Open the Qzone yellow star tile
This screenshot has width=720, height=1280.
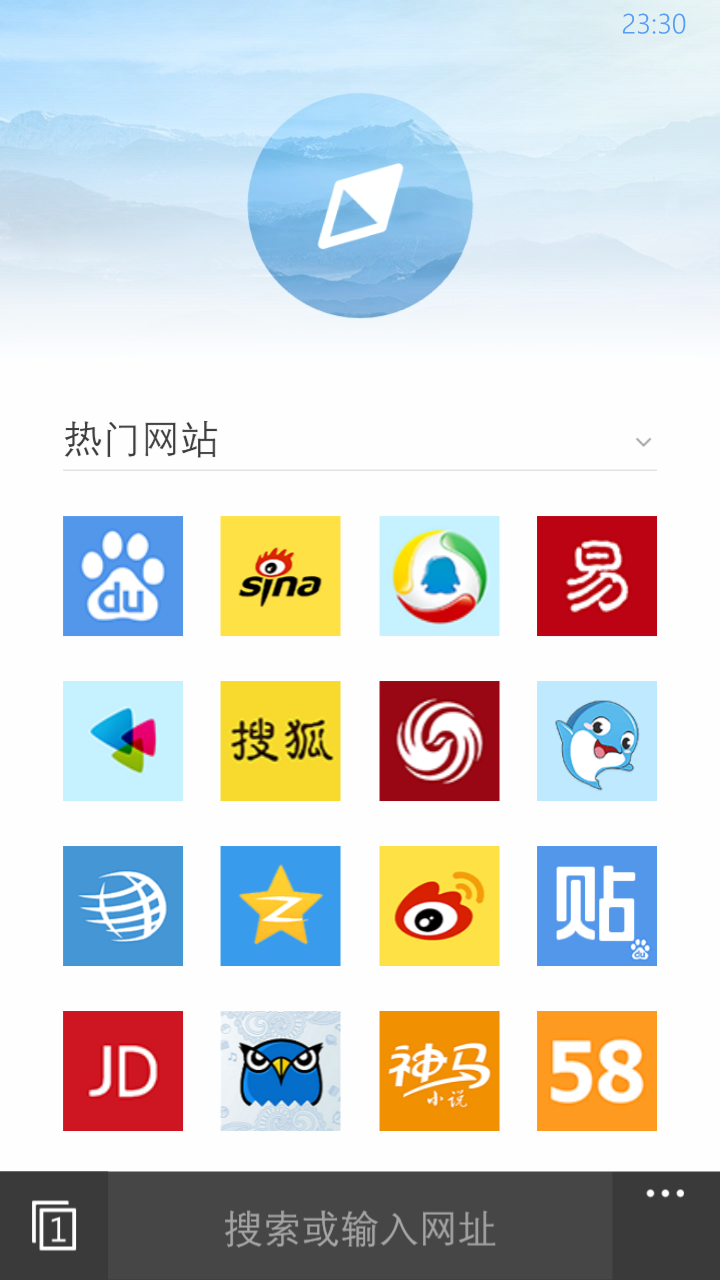pos(280,906)
